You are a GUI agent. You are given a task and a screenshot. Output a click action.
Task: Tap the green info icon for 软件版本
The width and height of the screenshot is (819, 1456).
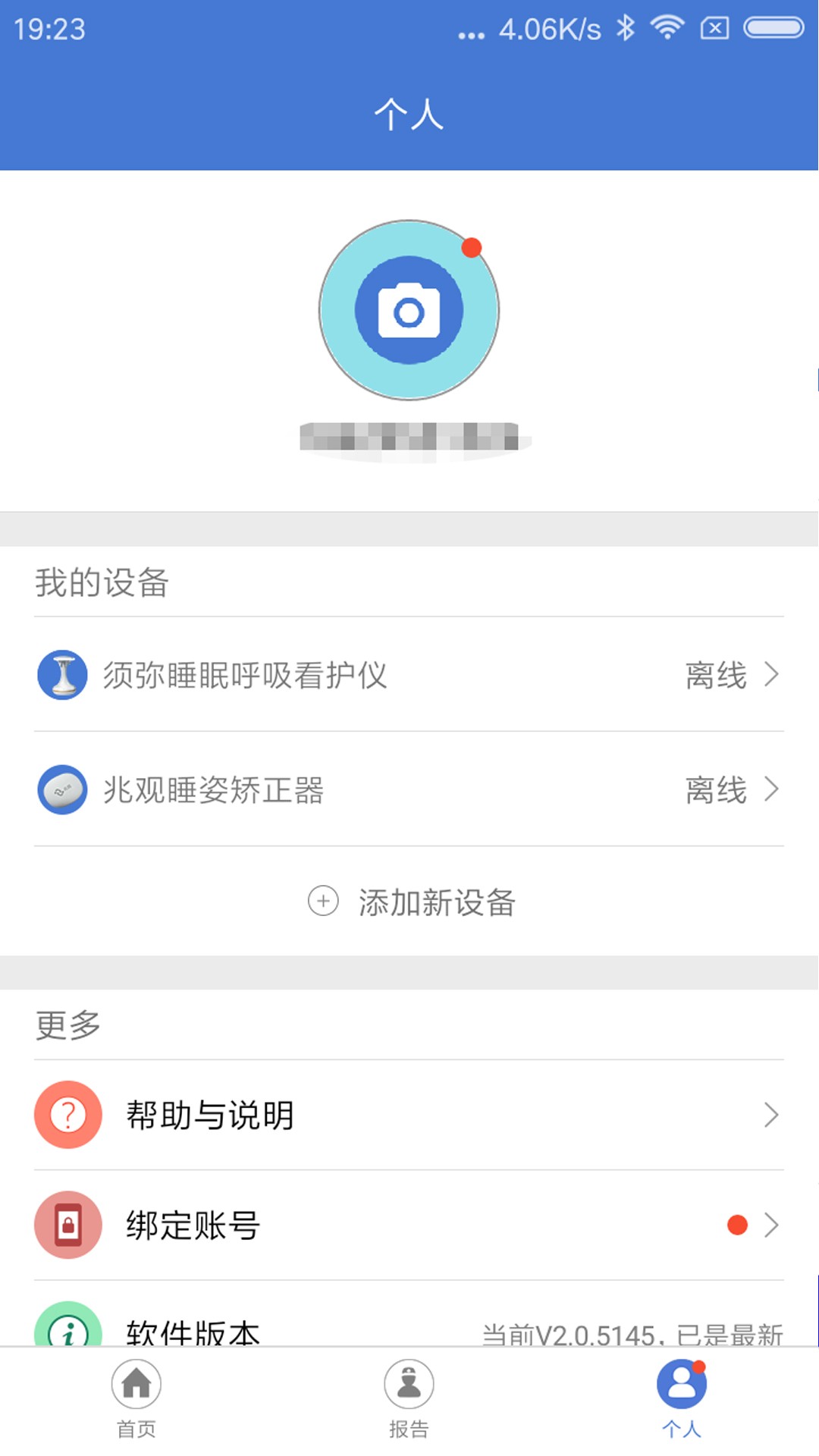(67, 1333)
